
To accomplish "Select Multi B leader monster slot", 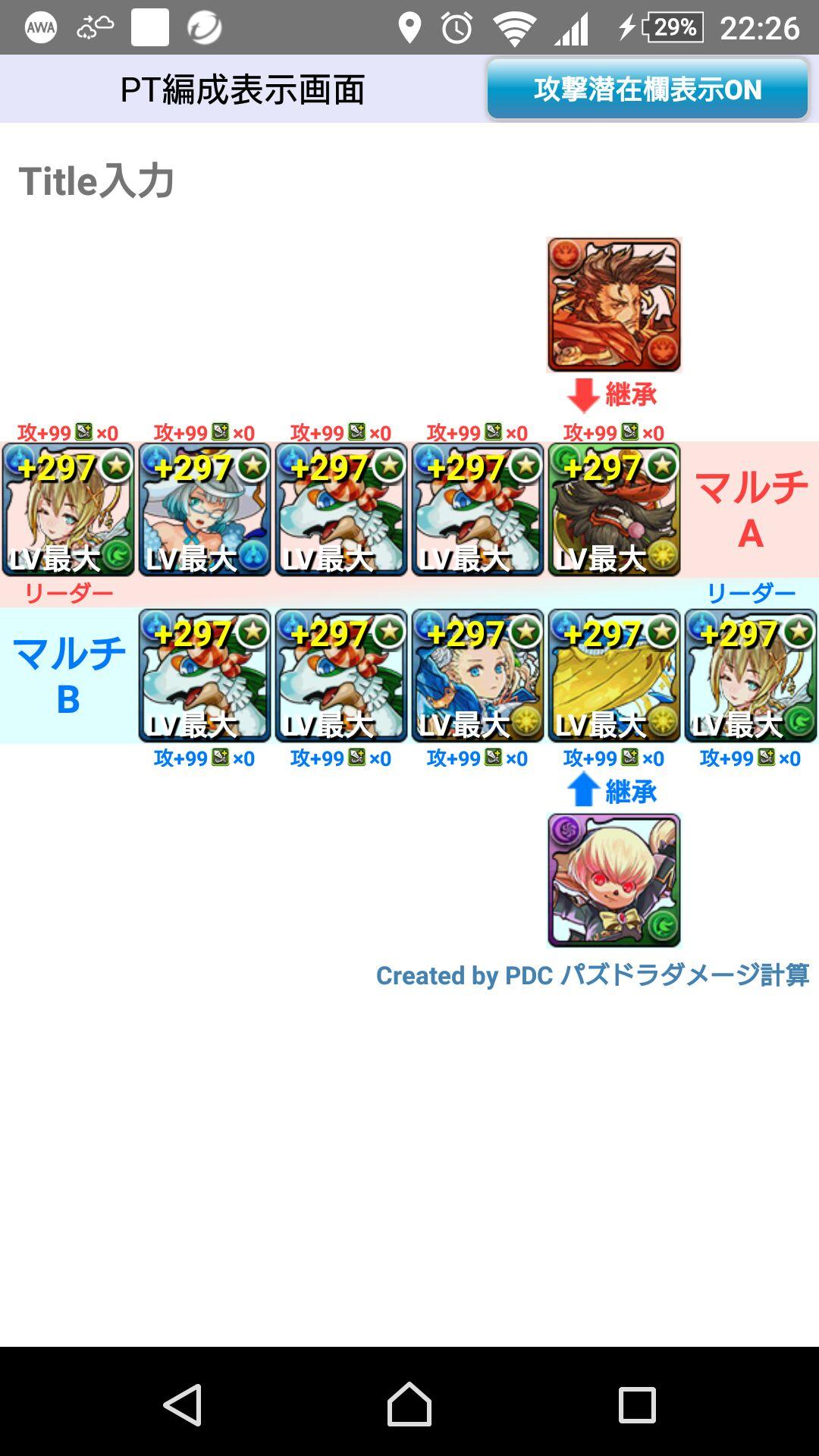I will coord(750,675).
